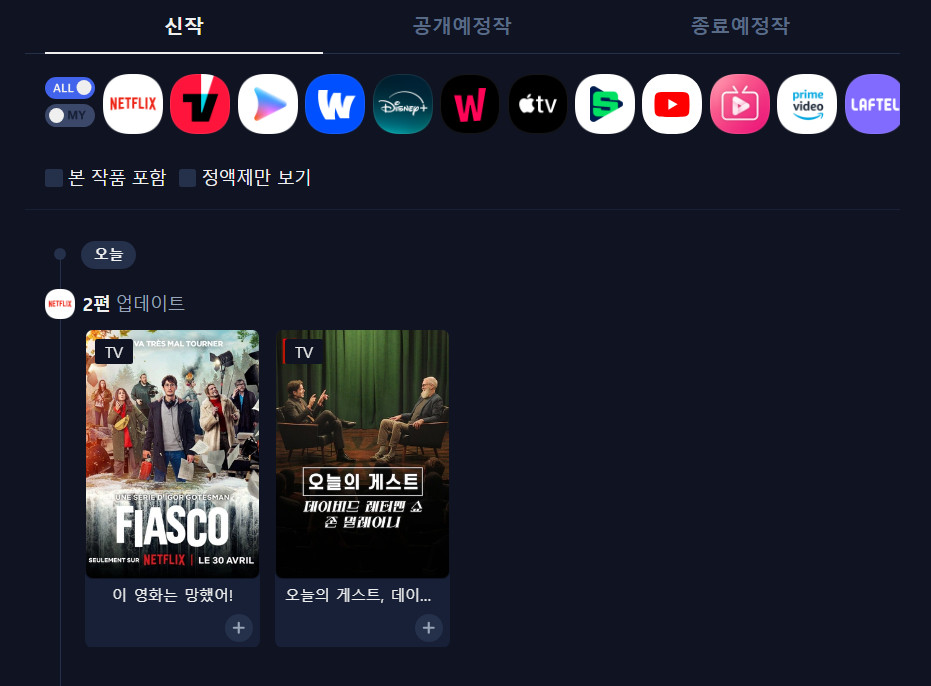Select the MY services toggle
Viewport: 931px width, 686px height.
pos(70,115)
